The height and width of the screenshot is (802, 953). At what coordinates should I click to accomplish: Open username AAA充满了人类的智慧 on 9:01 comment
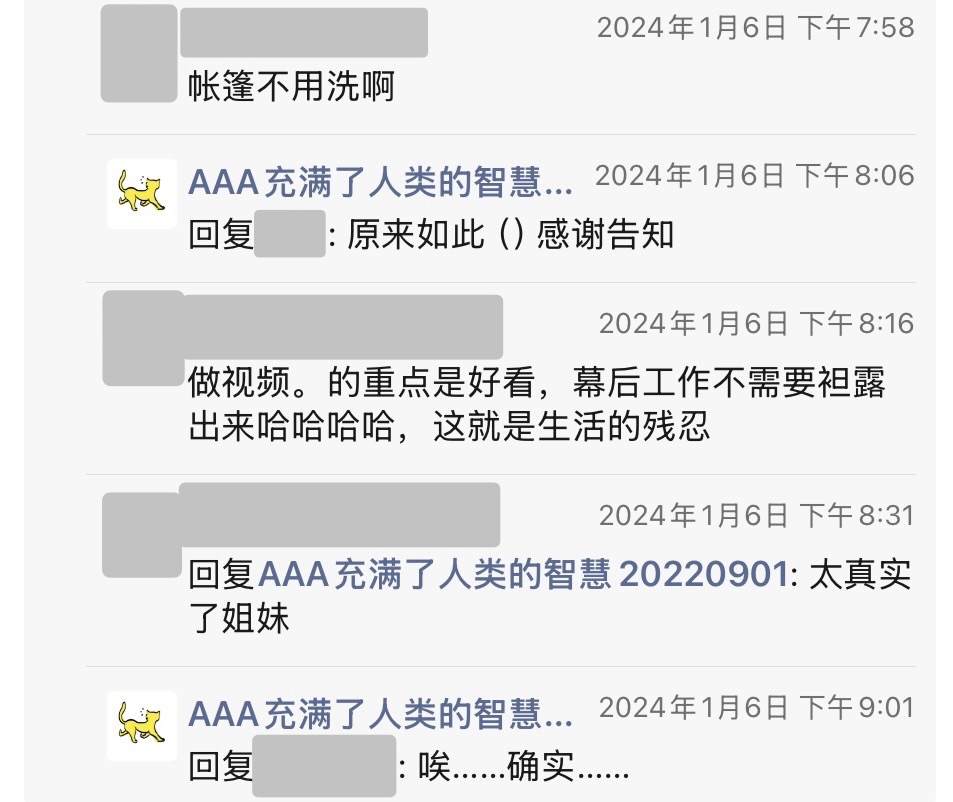[x=380, y=715]
